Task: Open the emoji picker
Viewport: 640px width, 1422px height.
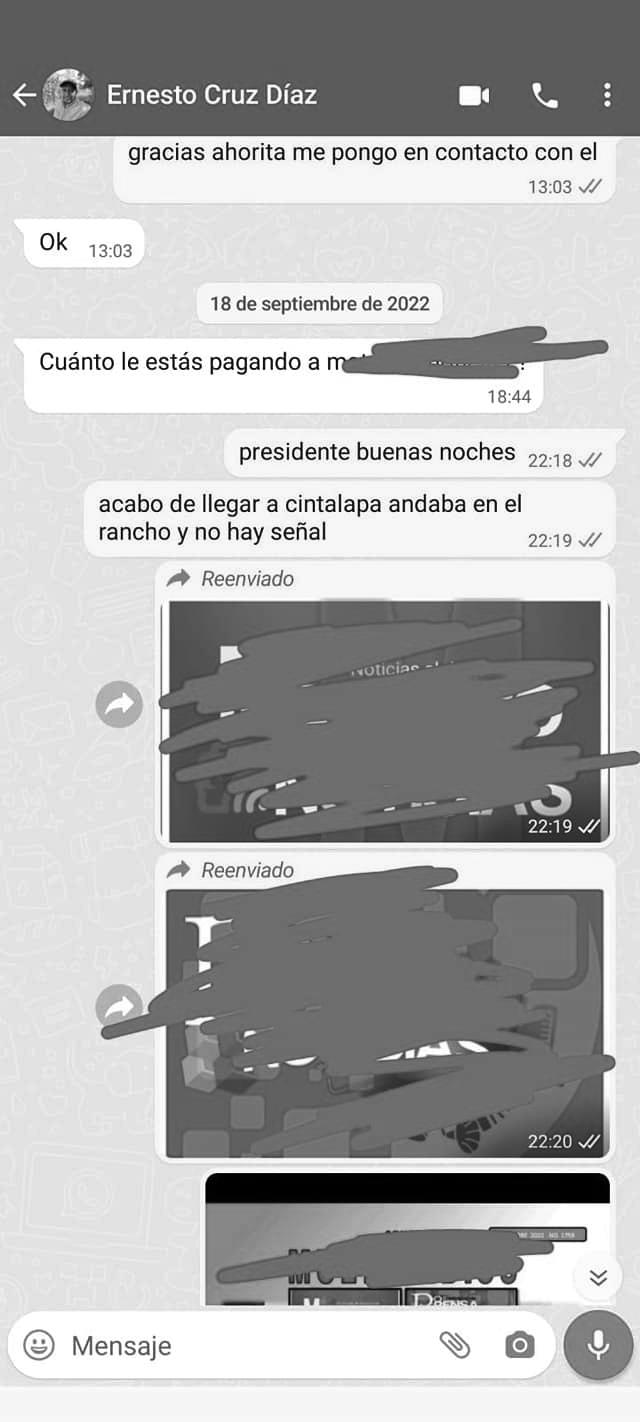Action: coord(39,1345)
